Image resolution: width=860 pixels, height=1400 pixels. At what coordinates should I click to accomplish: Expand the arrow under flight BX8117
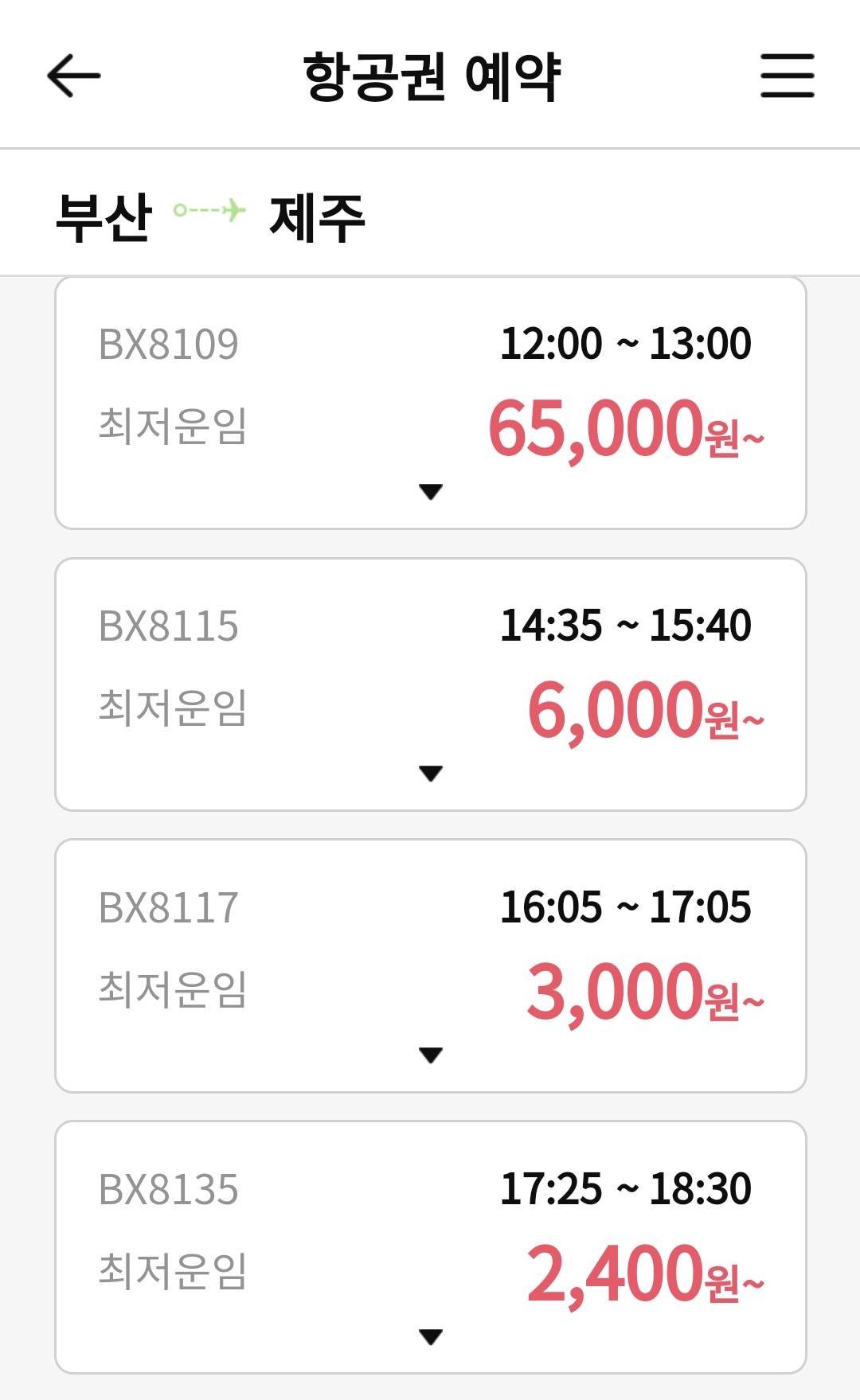pyautogui.click(x=431, y=1055)
